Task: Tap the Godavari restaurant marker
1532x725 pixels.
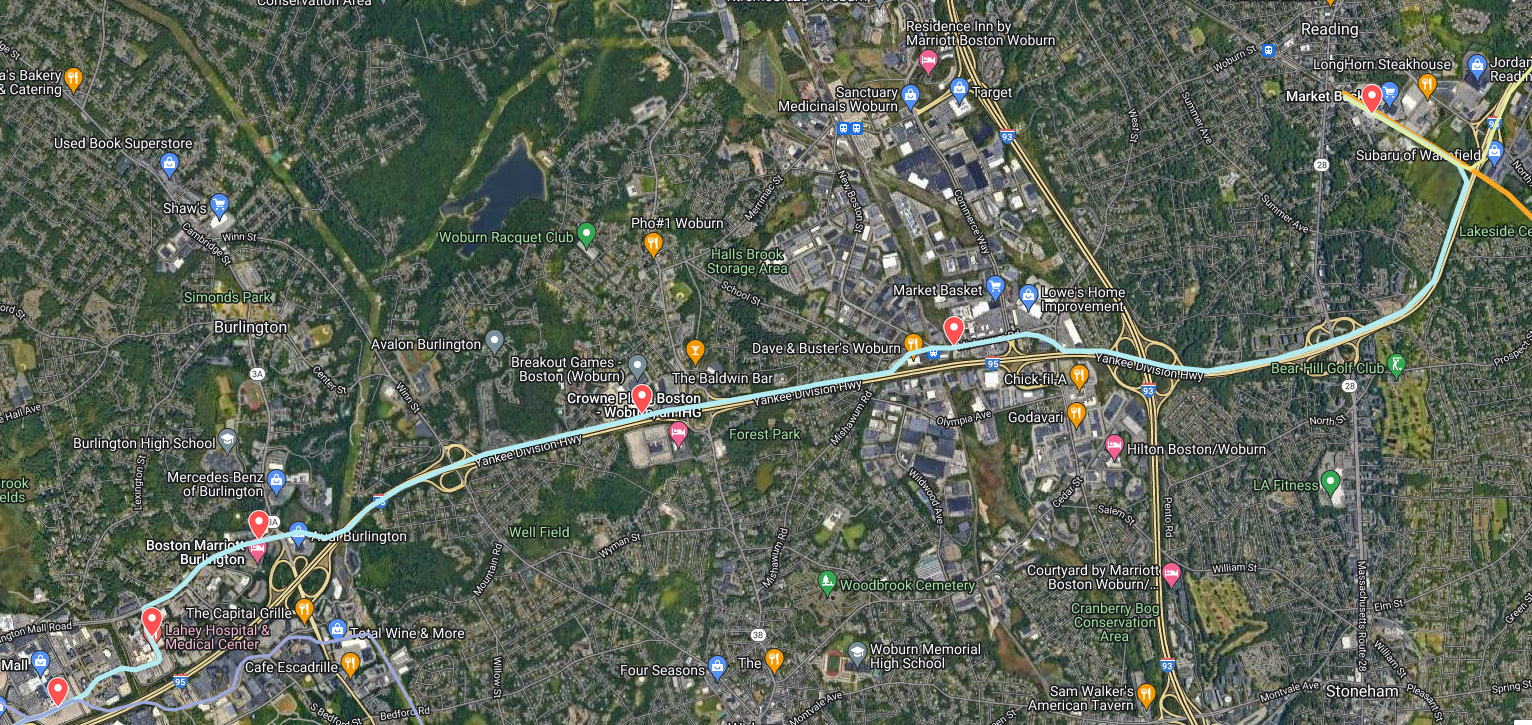Action: coord(1076,413)
